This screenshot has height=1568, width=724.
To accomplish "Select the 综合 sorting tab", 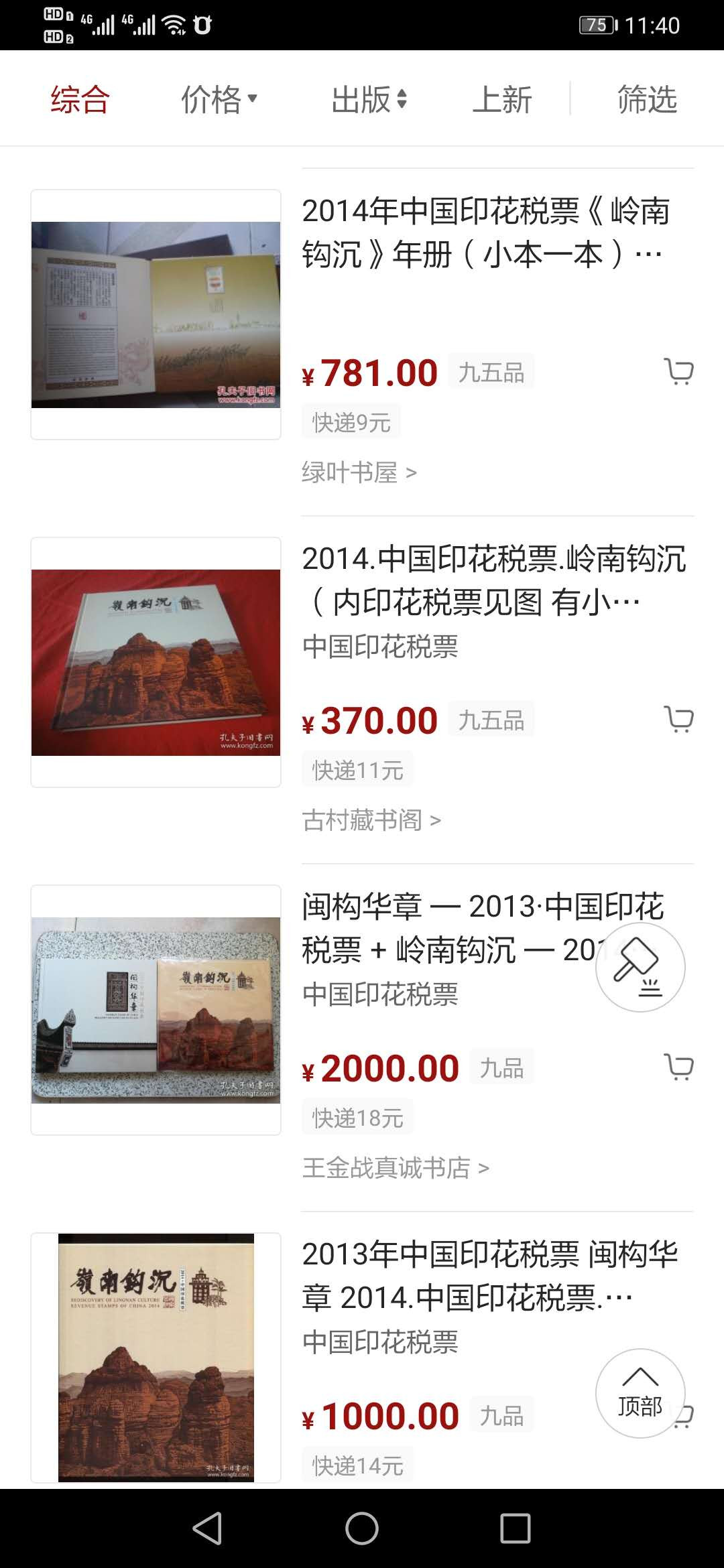I will point(80,99).
